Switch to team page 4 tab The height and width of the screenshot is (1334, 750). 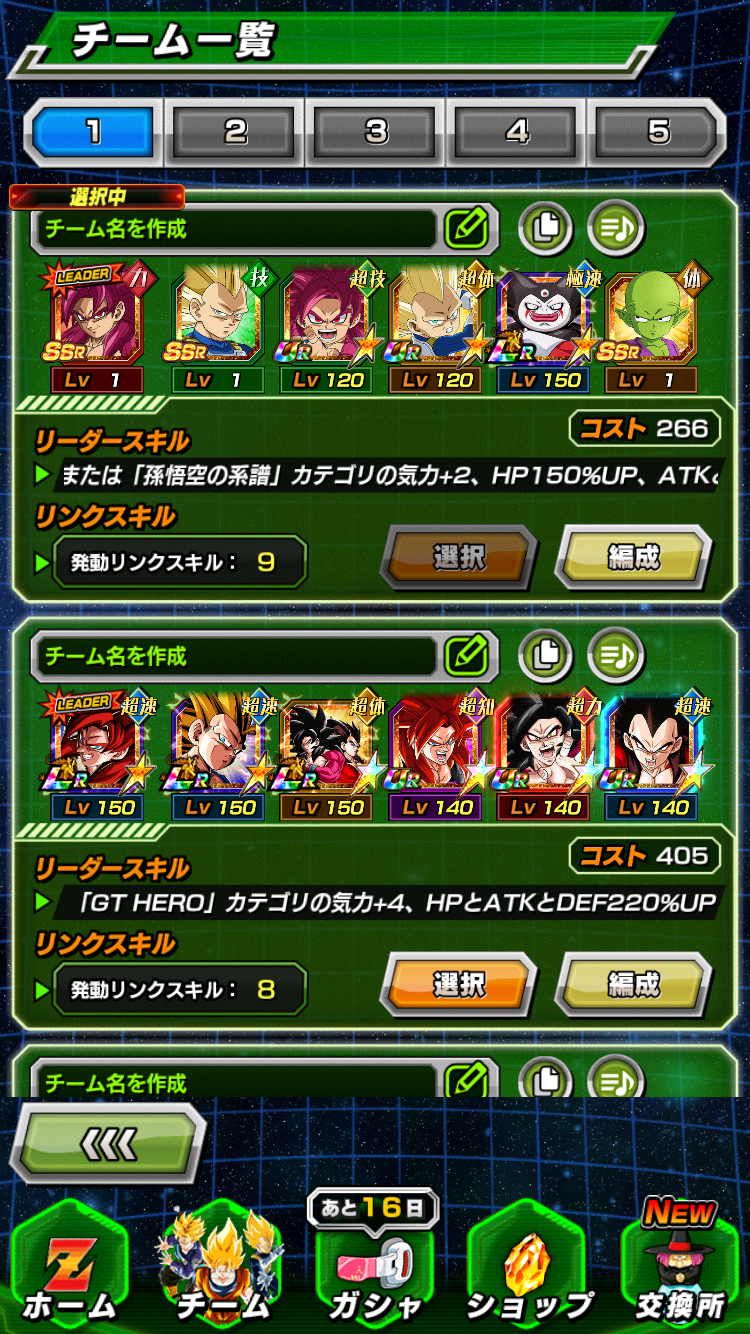click(x=516, y=131)
